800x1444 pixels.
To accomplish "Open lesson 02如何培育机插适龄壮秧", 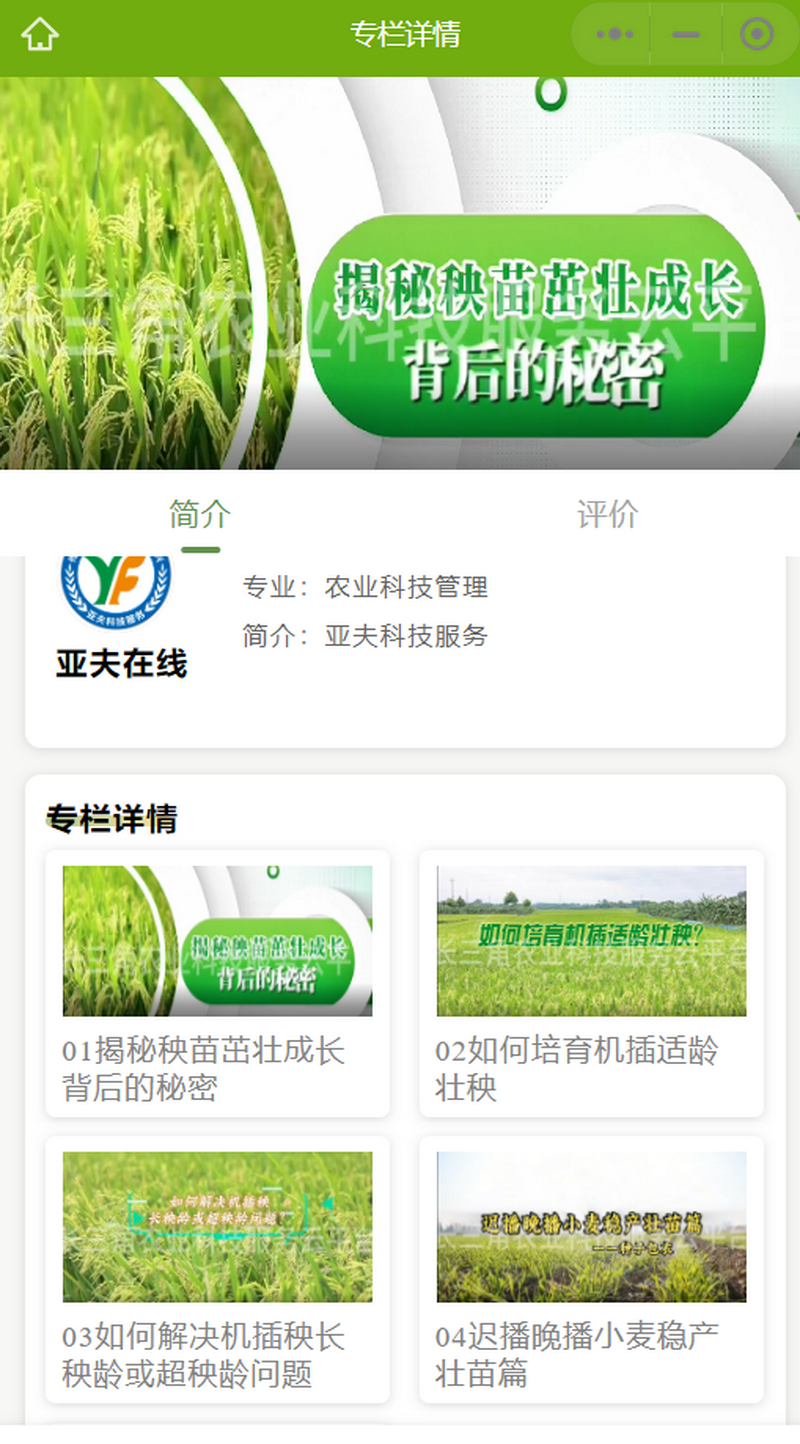I will pos(592,984).
